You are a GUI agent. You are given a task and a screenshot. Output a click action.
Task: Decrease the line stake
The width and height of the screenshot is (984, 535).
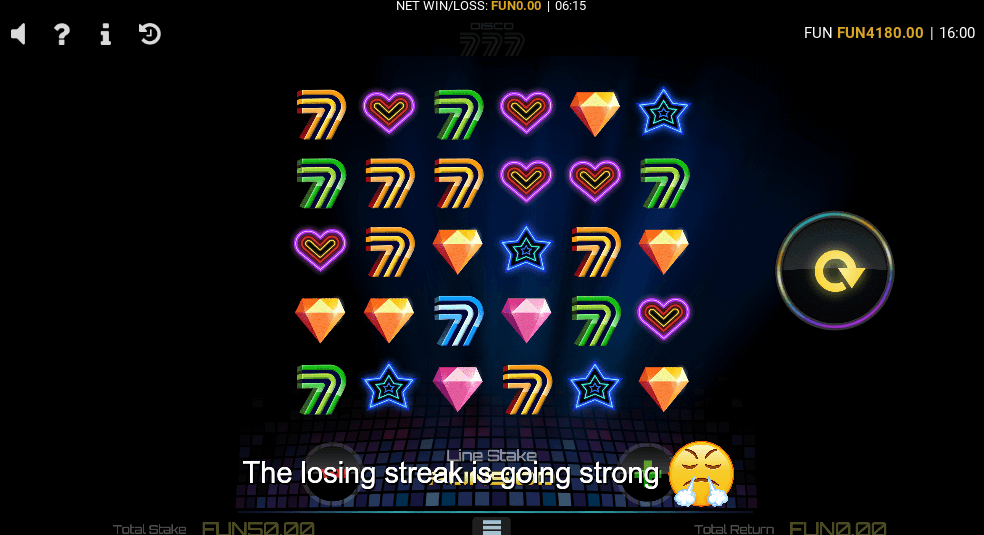(x=333, y=473)
